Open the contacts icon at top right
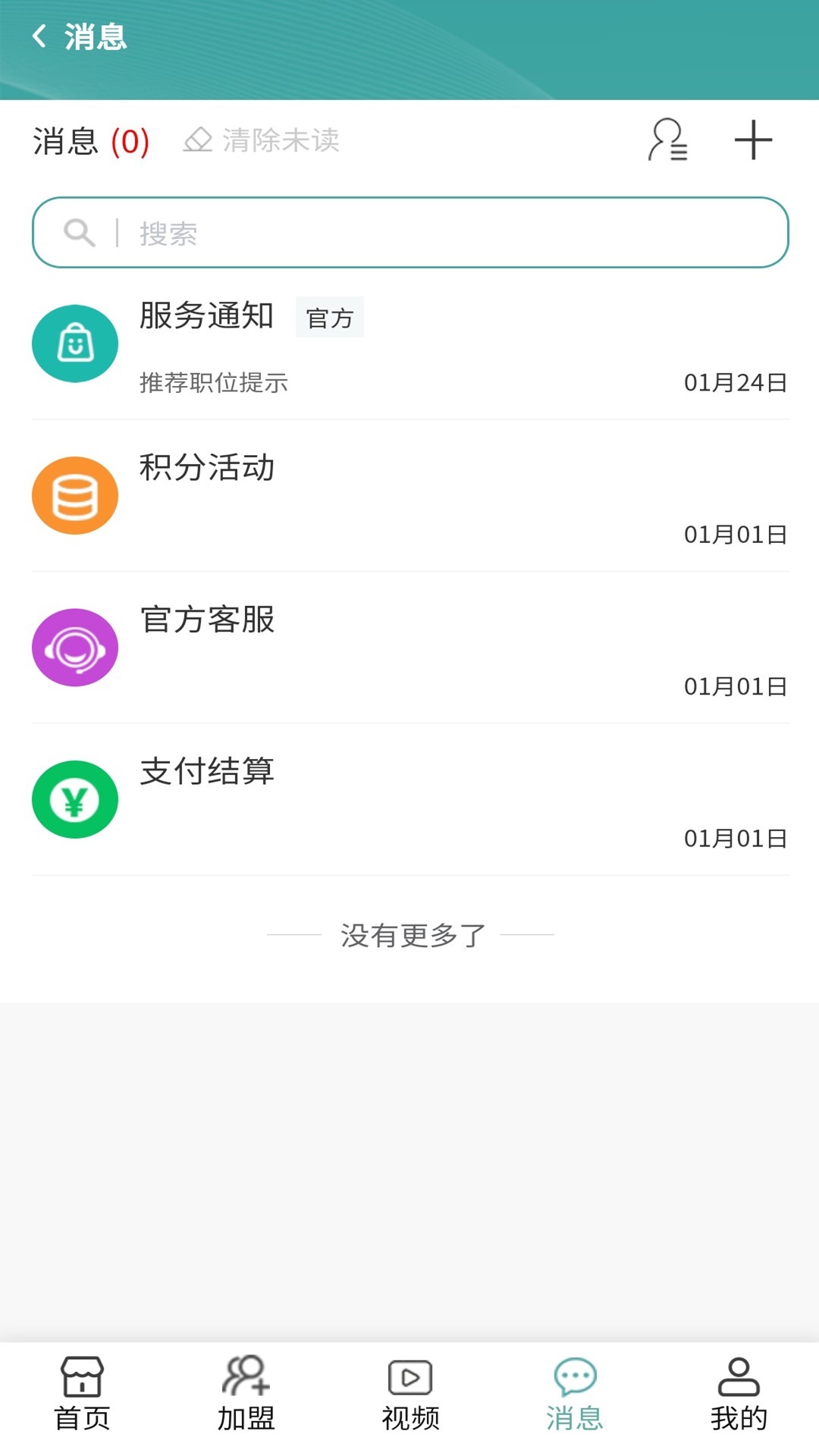Viewport: 819px width, 1456px height. click(x=667, y=140)
